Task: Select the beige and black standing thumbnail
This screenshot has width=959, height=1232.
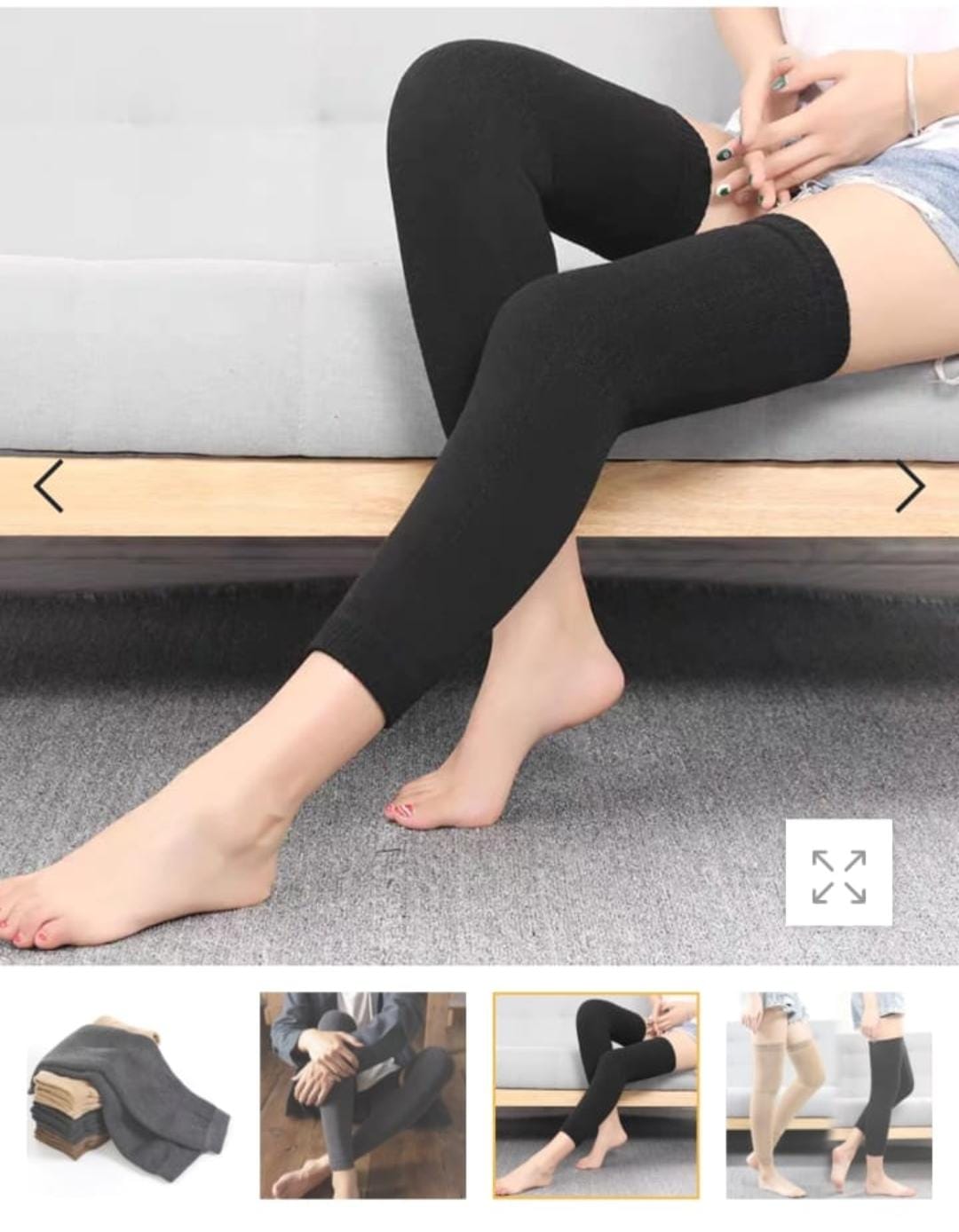Action: click(x=828, y=1095)
